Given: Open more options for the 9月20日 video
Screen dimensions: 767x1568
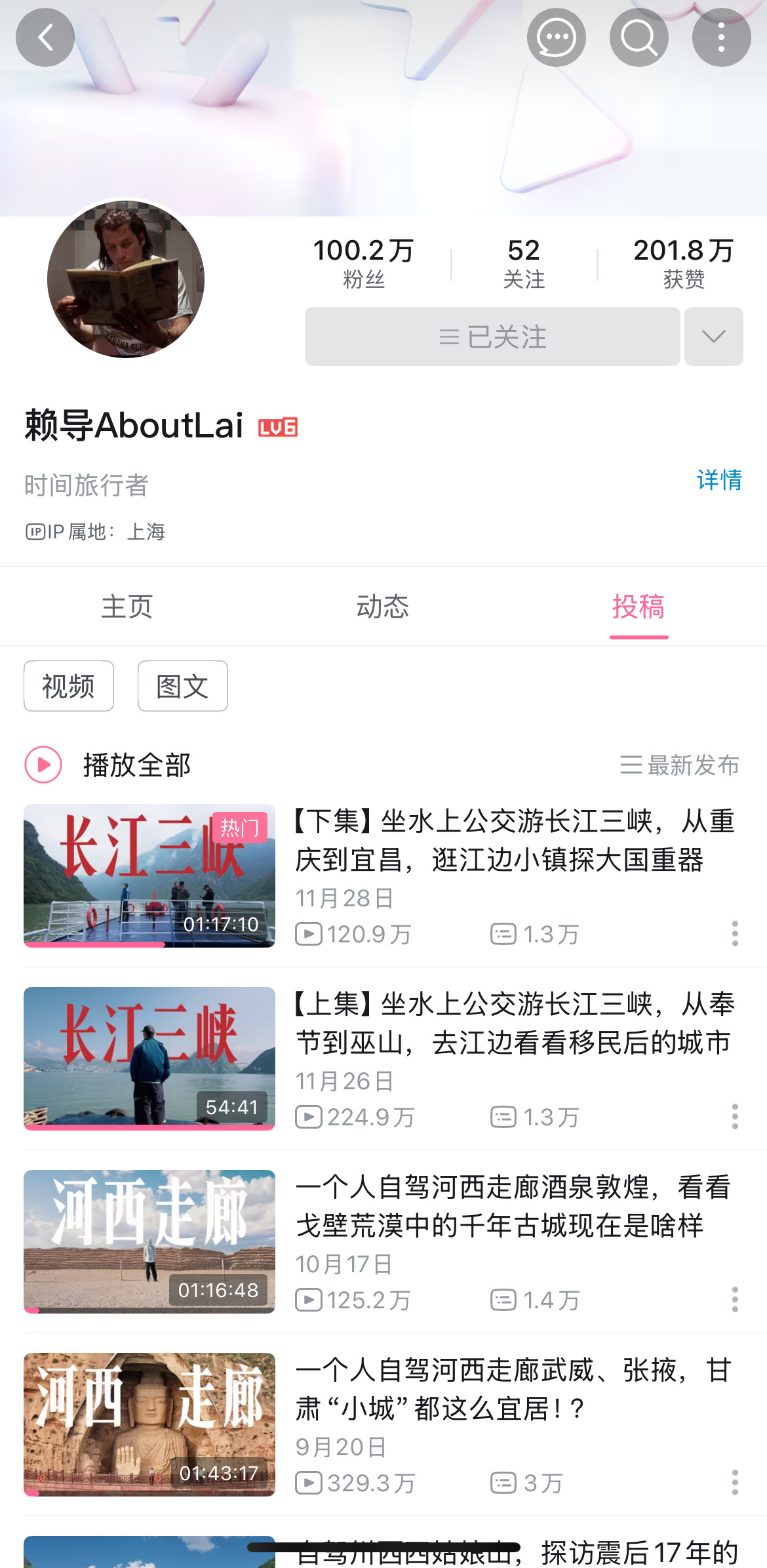Looking at the screenshot, I should 735,1482.
